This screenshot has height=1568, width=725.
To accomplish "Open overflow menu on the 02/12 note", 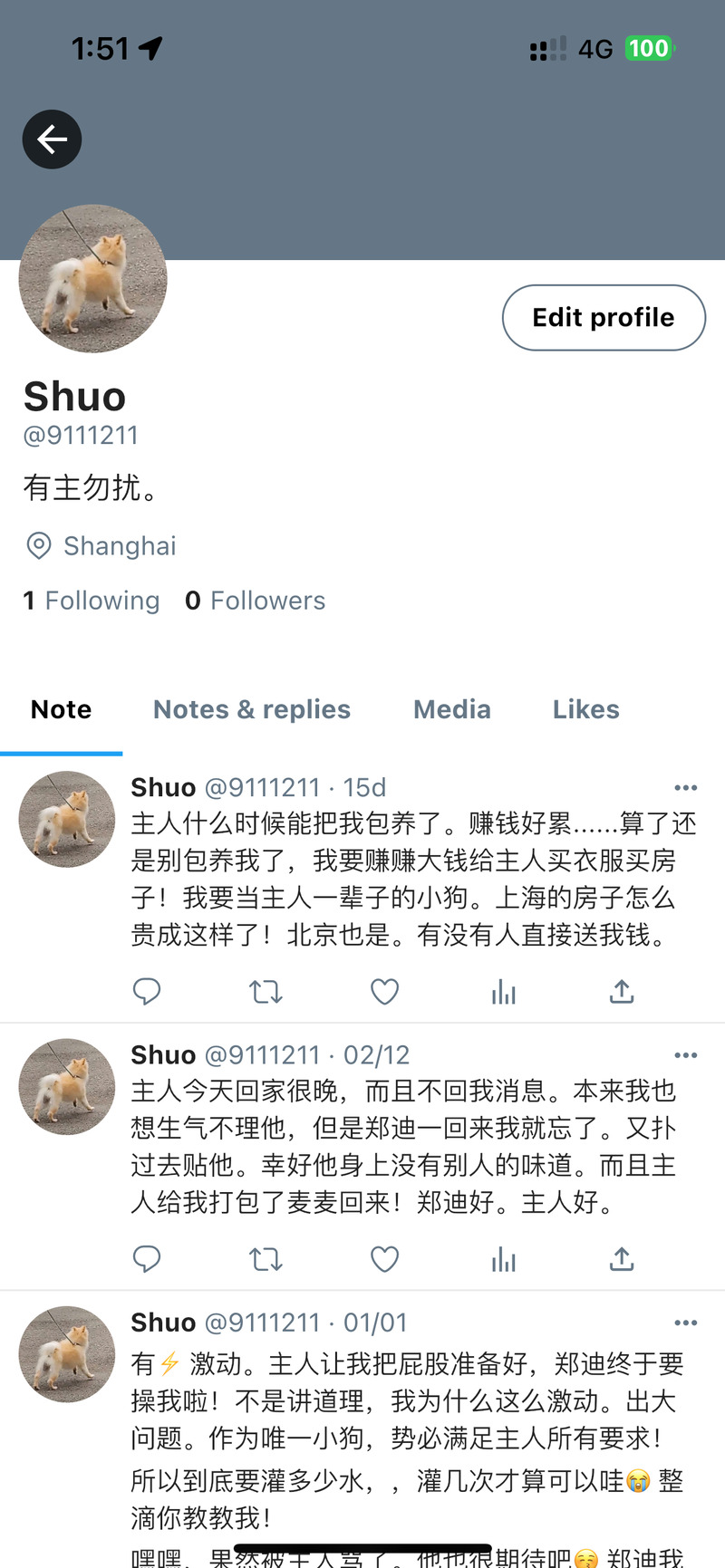I will tap(685, 1055).
